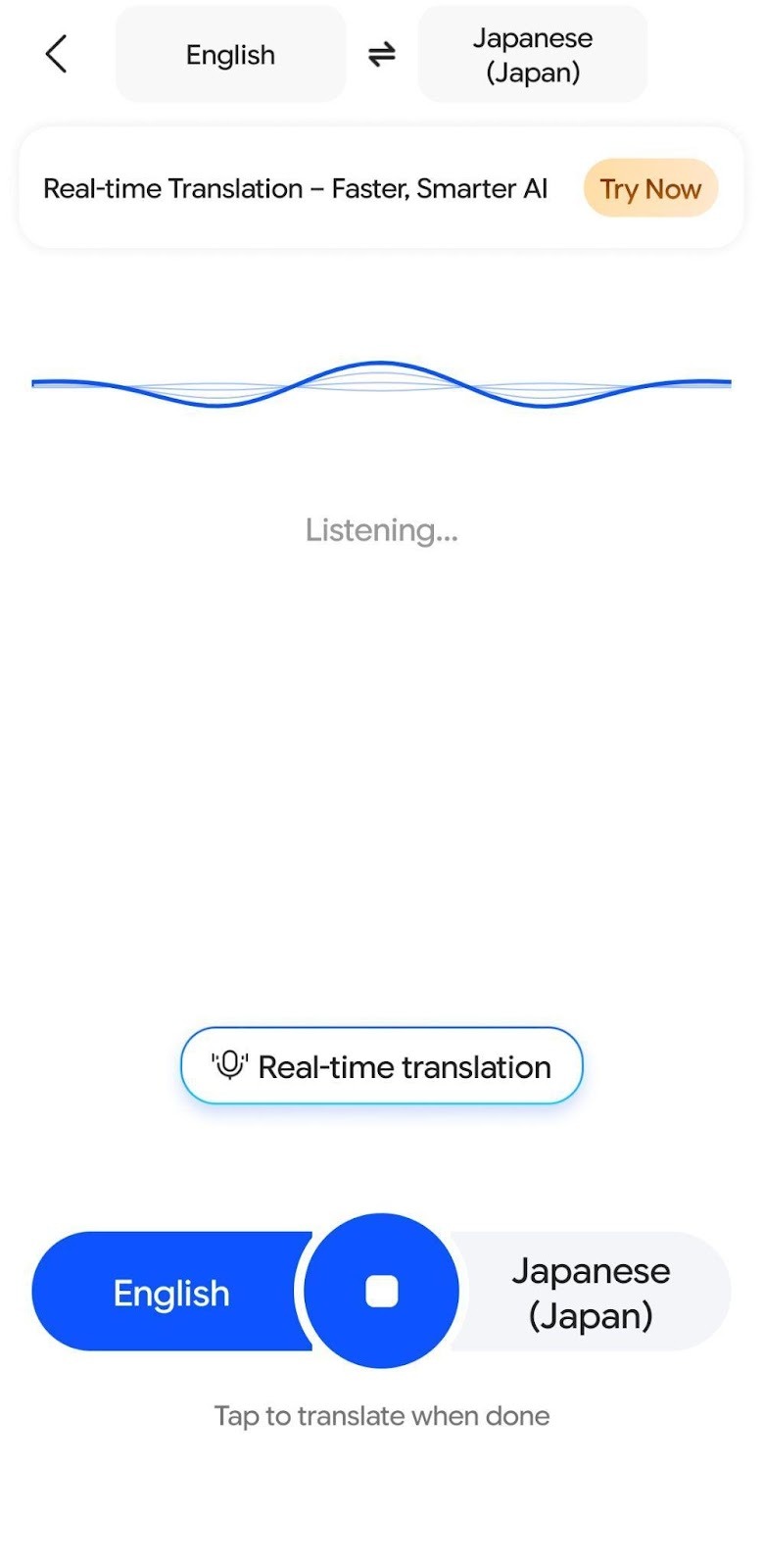Viewport: 763px width, 1568px height.
Task: Tap the 'Tap to translate when done' hint
Action: [x=381, y=1415]
